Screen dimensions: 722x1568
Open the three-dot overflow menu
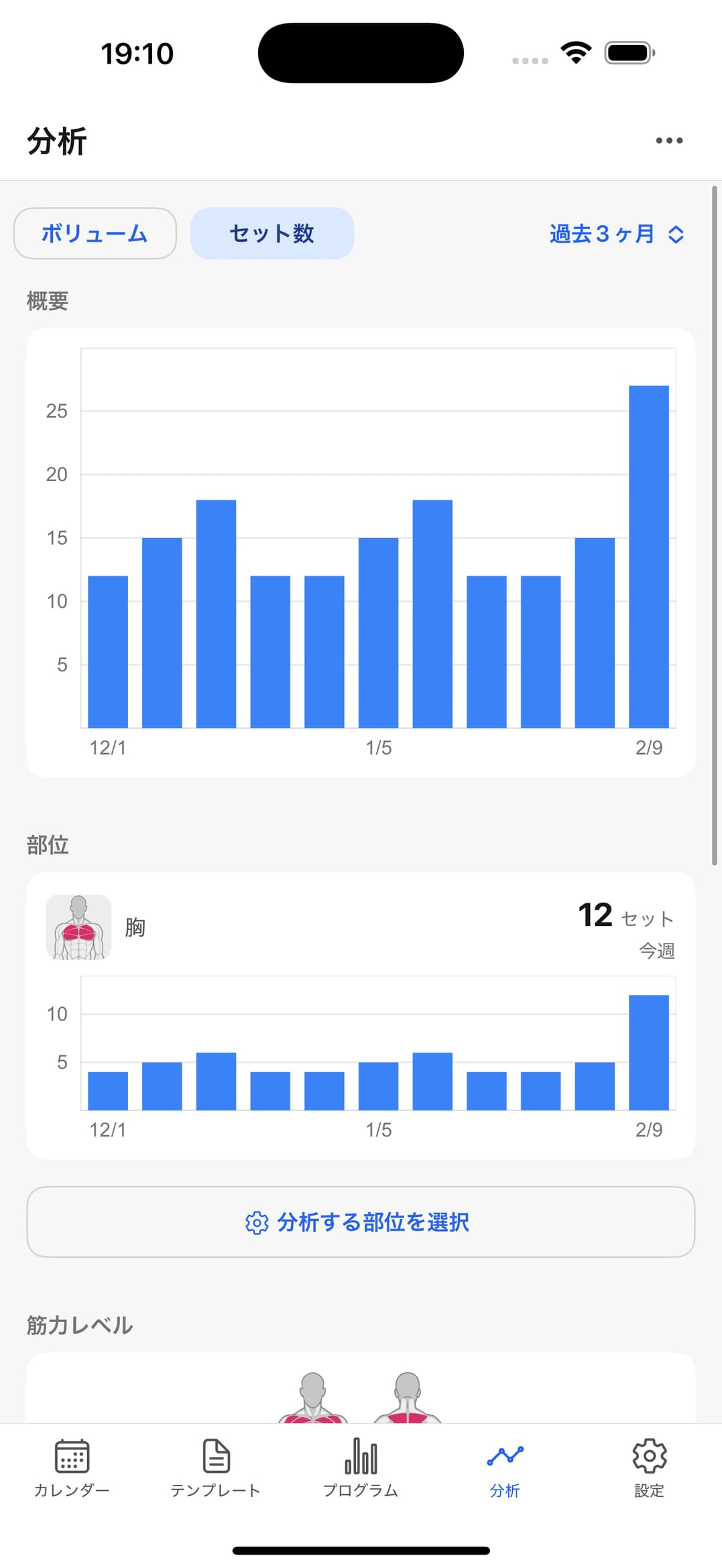[x=669, y=141]
